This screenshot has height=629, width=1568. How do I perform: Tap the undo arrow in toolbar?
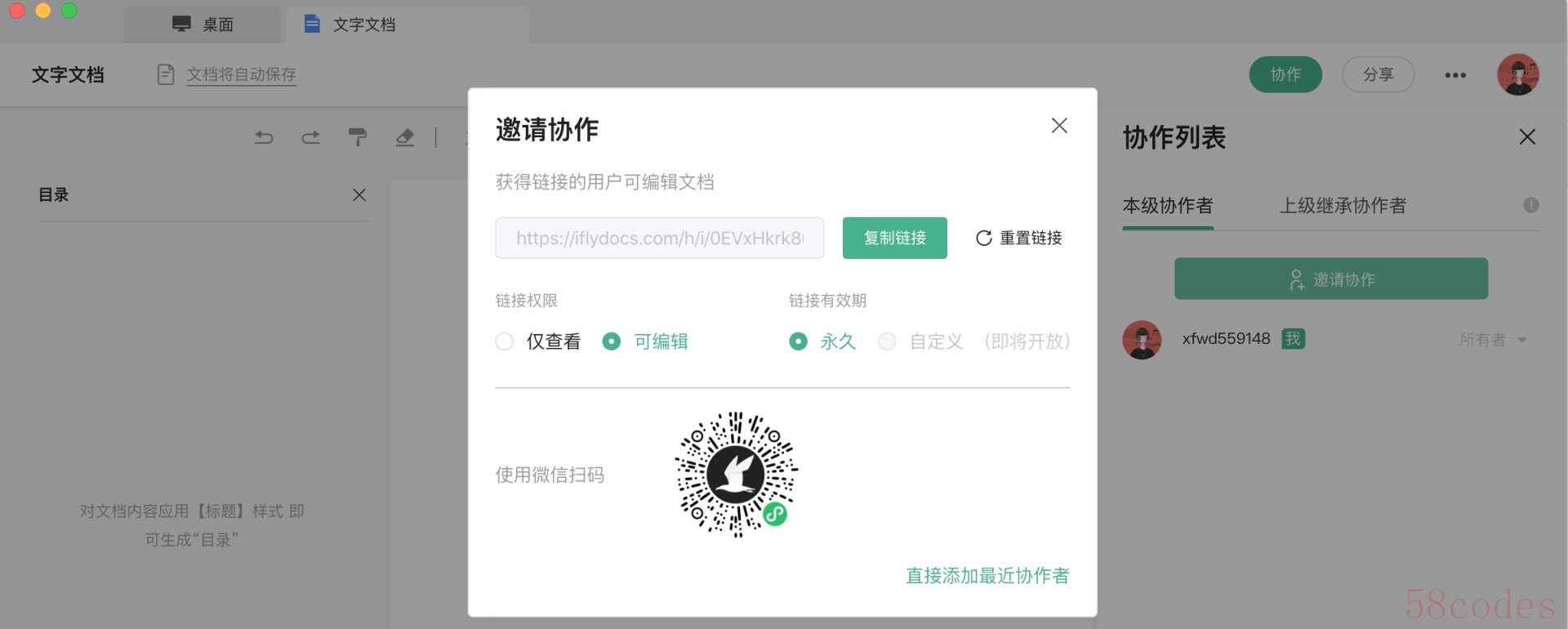264,137
